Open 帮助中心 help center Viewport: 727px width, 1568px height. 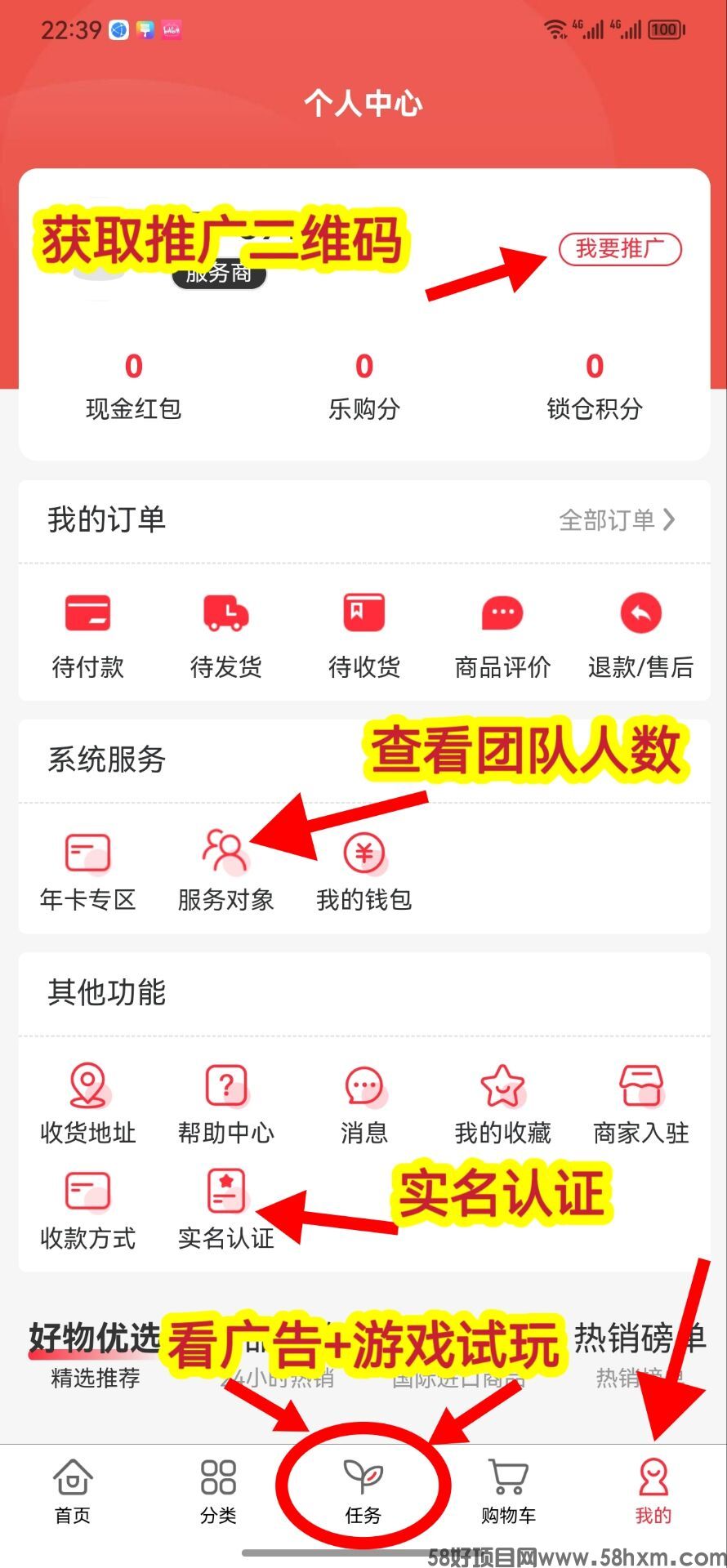pyautogui.click(x=225, y=1104)
